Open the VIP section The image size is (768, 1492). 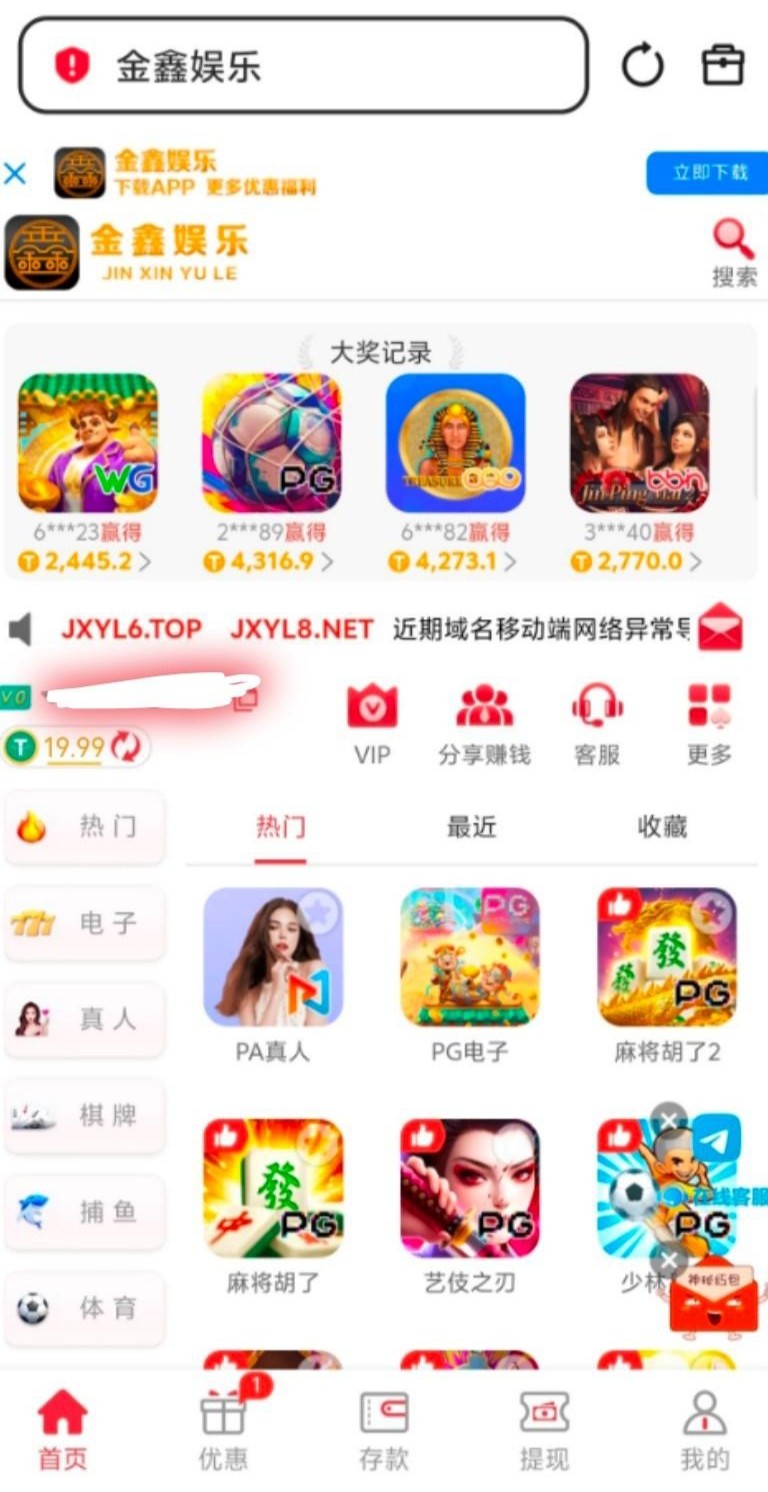372,724
